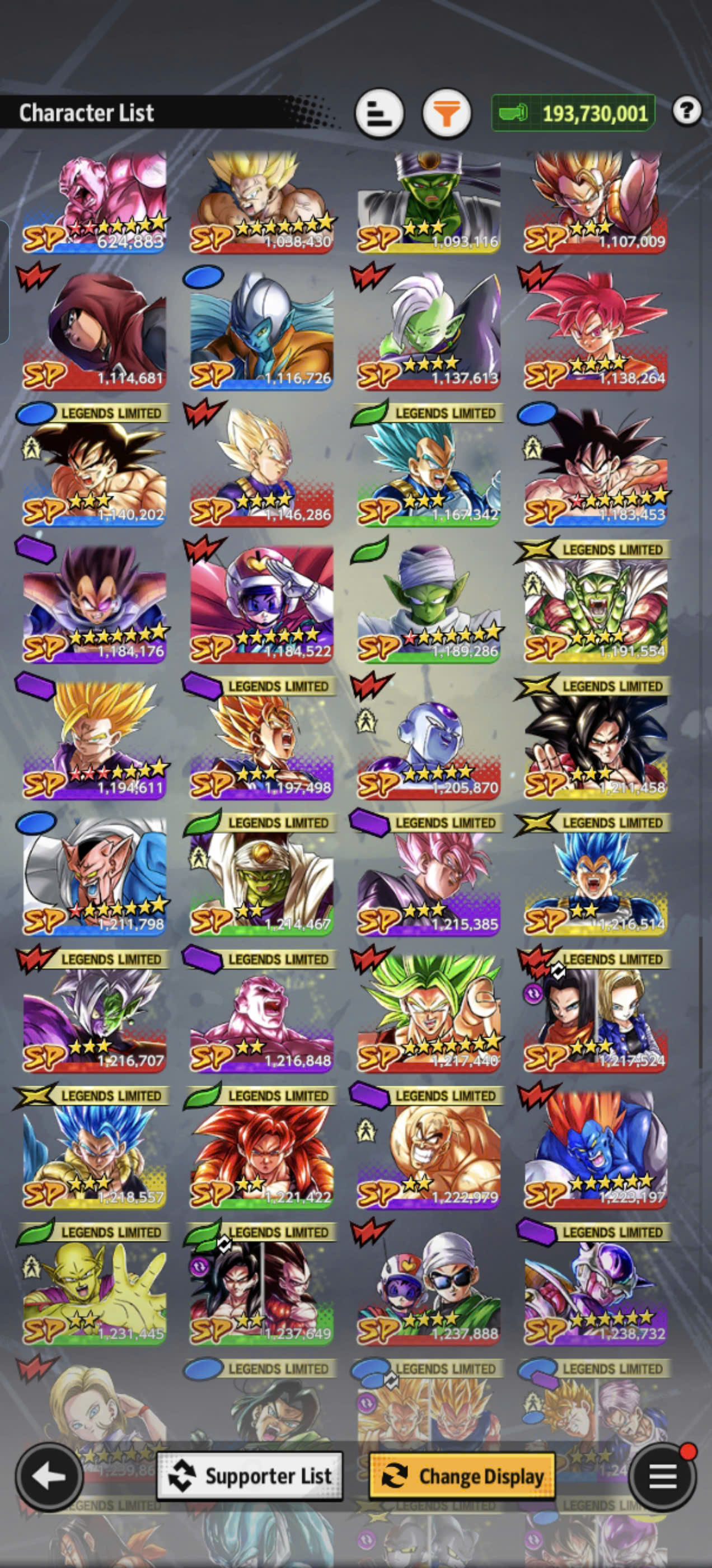Select the Legends Limited character 1,191,554
The width and height of the screenshot is (712, 1568).
pyautogui.click(x=596, y=601)
